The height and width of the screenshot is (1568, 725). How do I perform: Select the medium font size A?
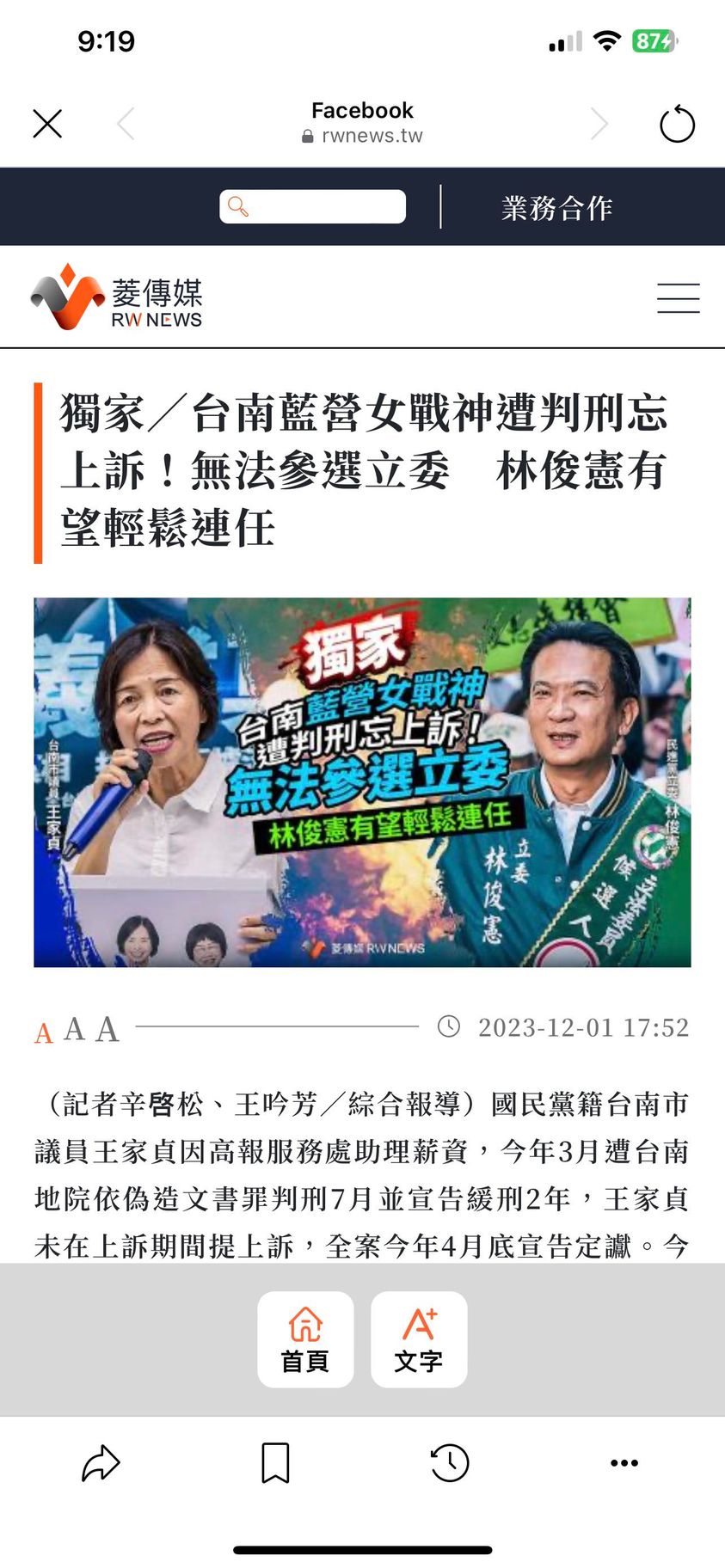coord(75,1029)
